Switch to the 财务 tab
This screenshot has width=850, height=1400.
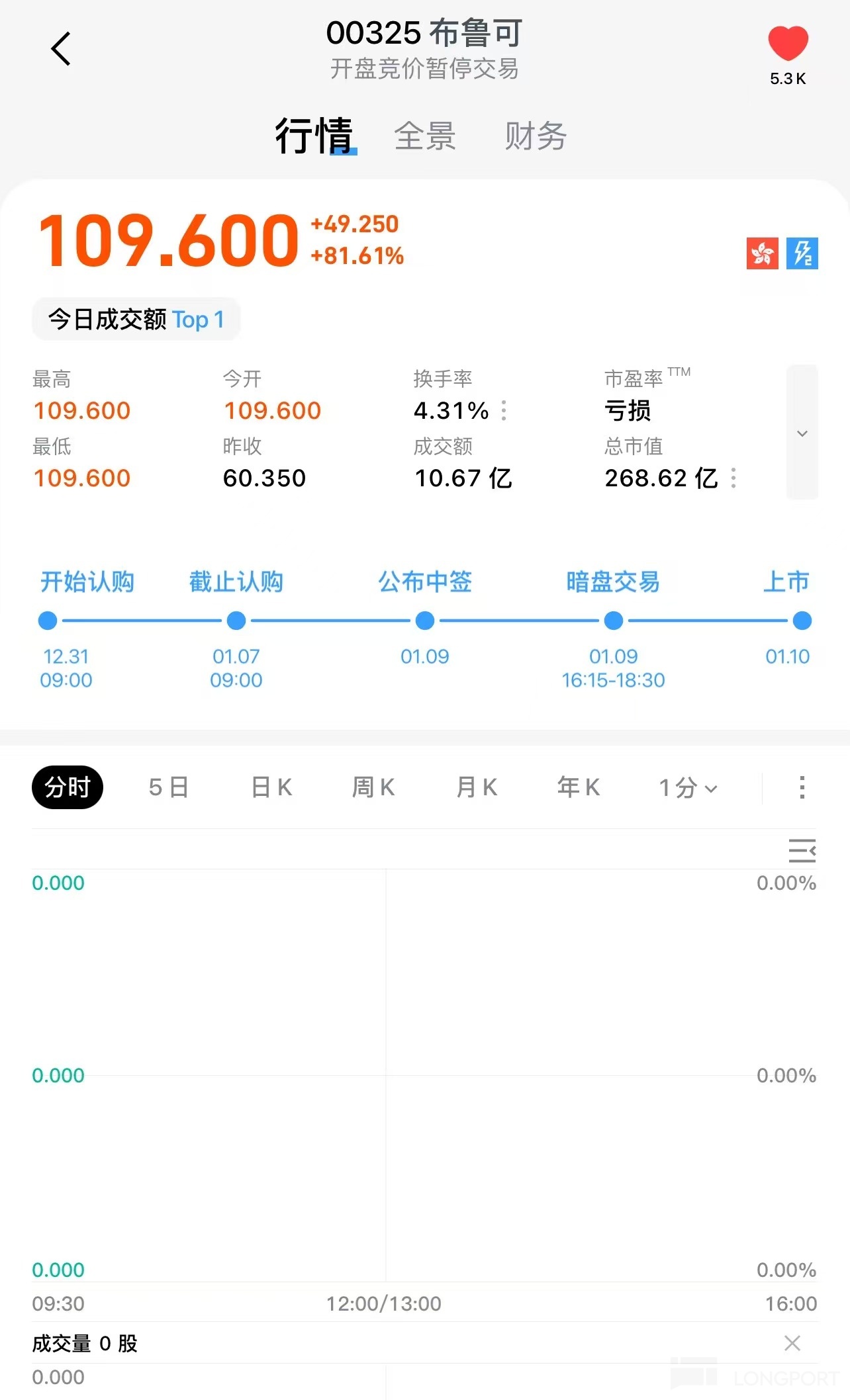click(x=535, y=136)
